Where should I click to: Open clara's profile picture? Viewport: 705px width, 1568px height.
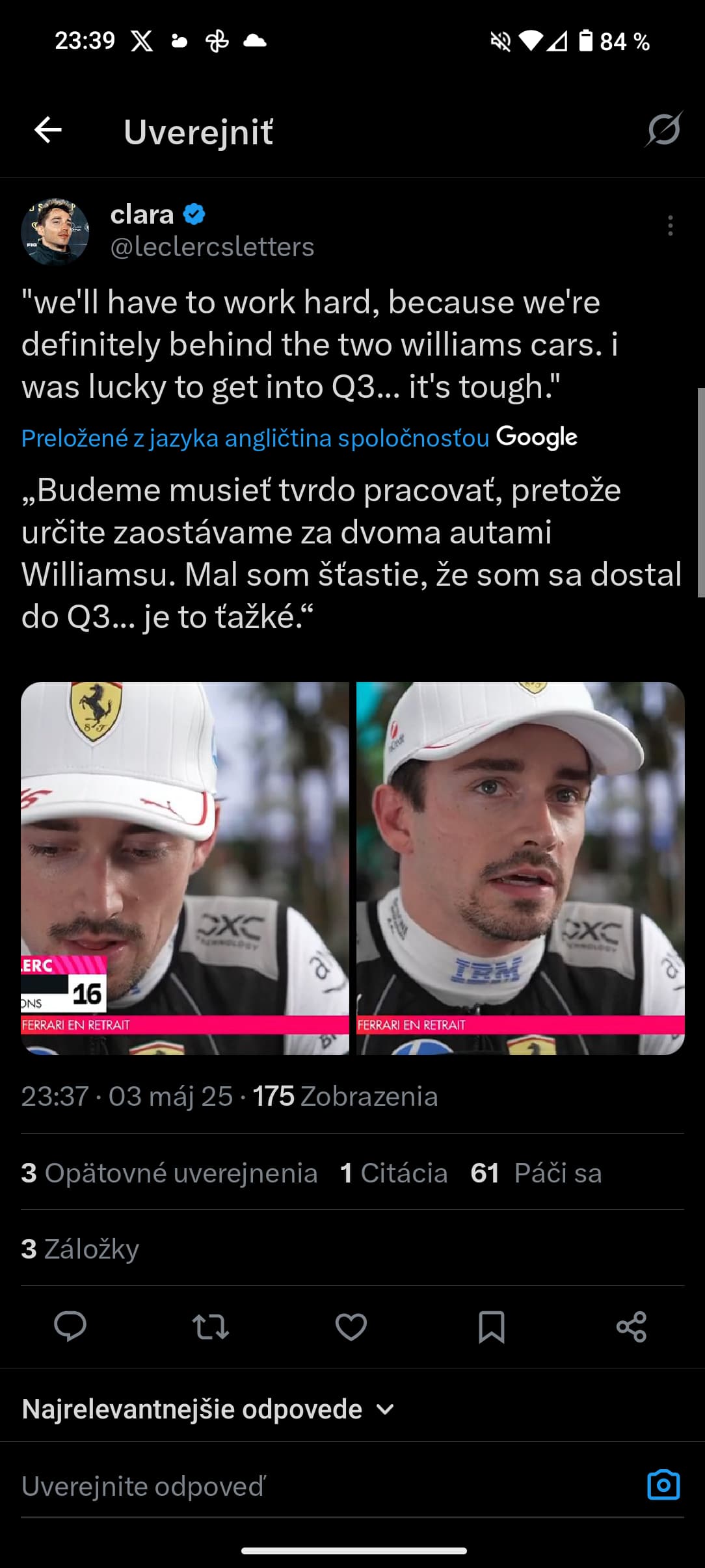pyautogui.click(x=55, y=231)
